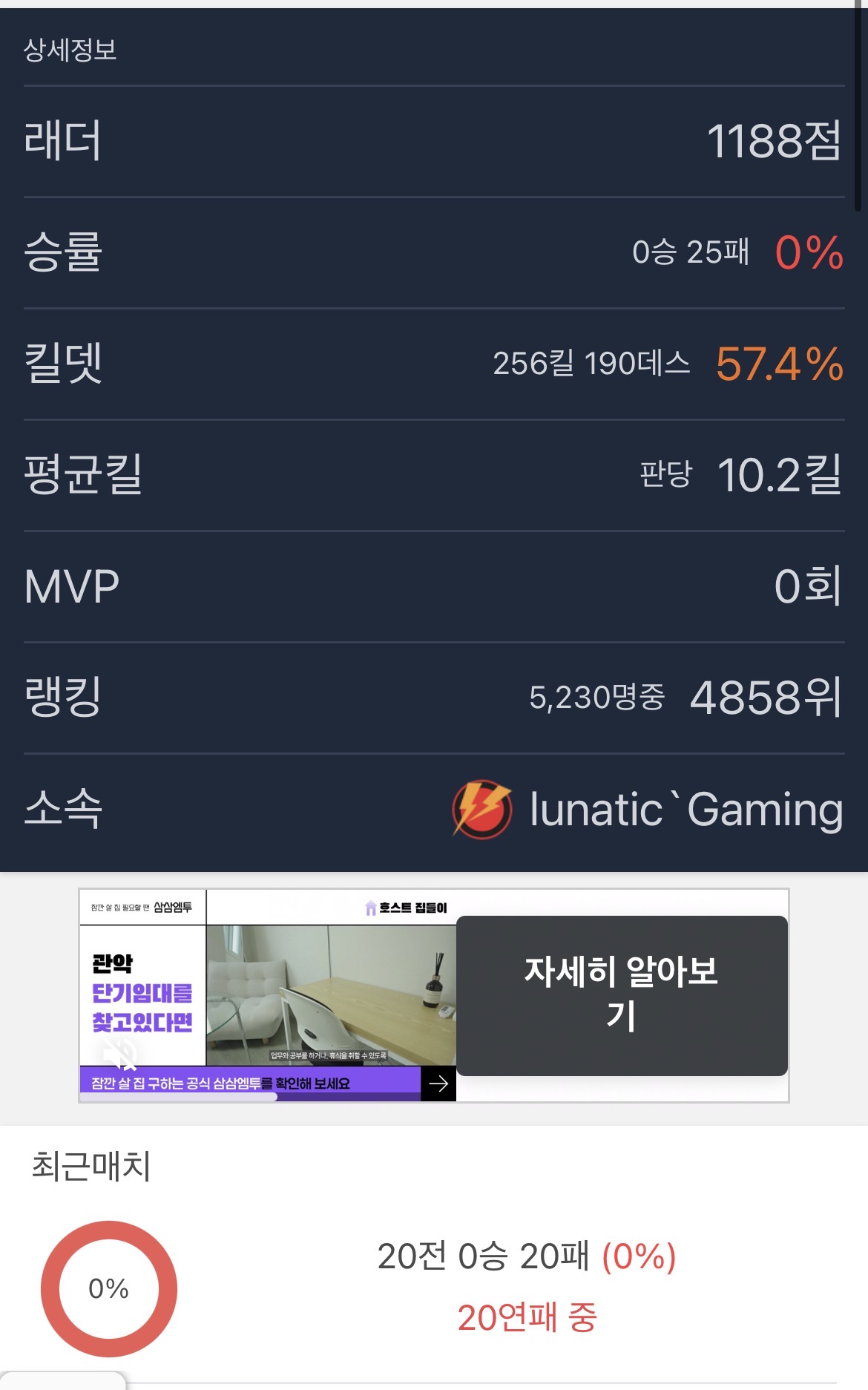868x1390 pixels.
Task: Unmute the ad video
Action: point(119,1052)
